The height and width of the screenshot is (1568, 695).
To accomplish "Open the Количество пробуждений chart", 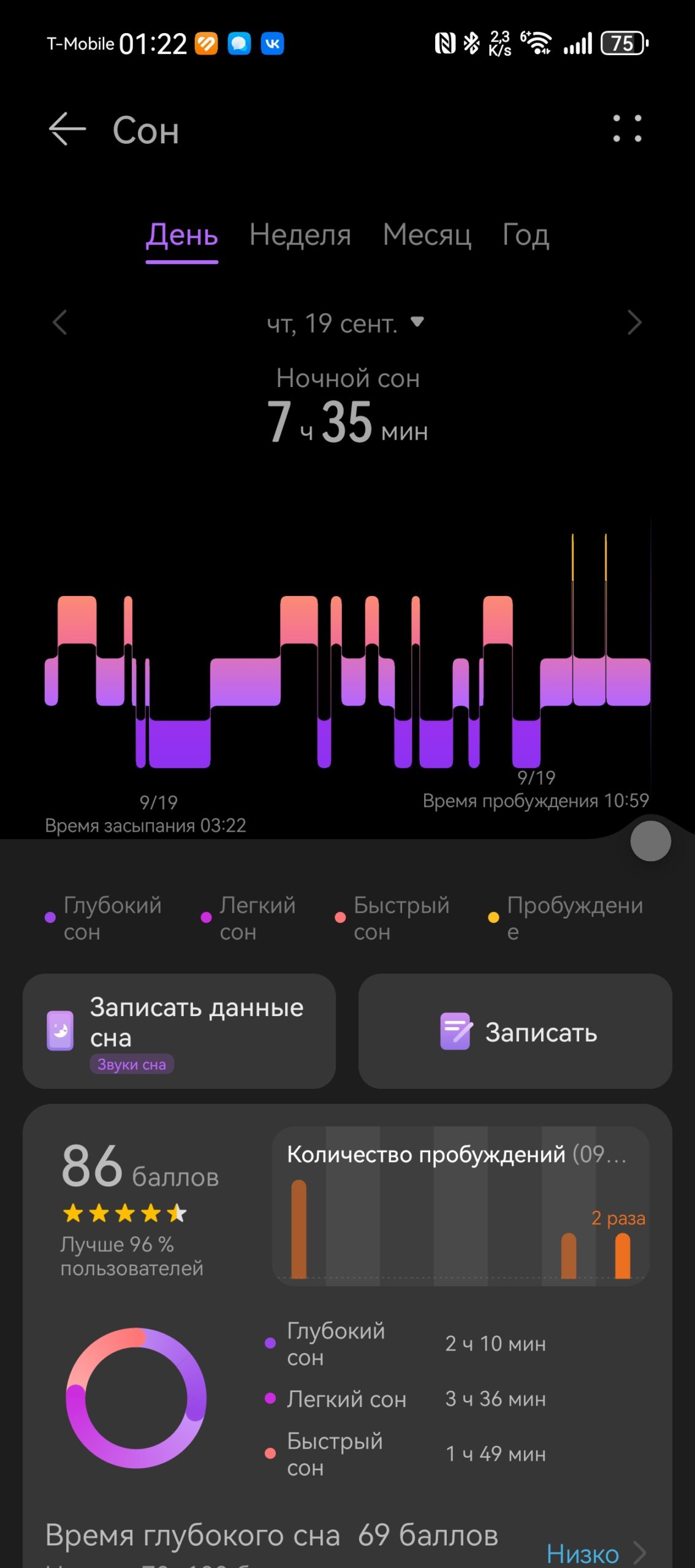I will 460,1205.
